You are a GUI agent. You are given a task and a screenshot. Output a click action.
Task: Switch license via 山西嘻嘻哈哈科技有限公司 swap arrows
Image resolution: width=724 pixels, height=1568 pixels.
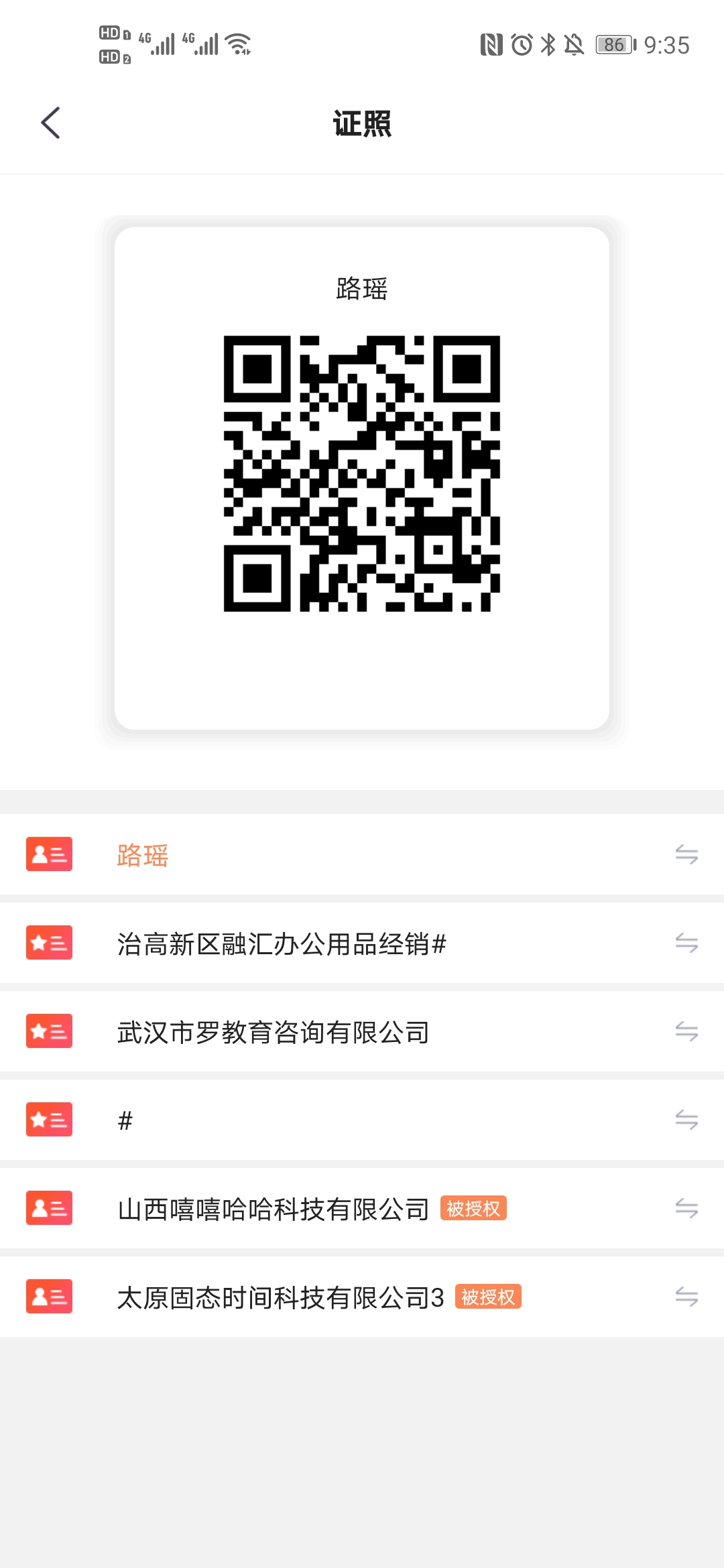coord(688,1208)
